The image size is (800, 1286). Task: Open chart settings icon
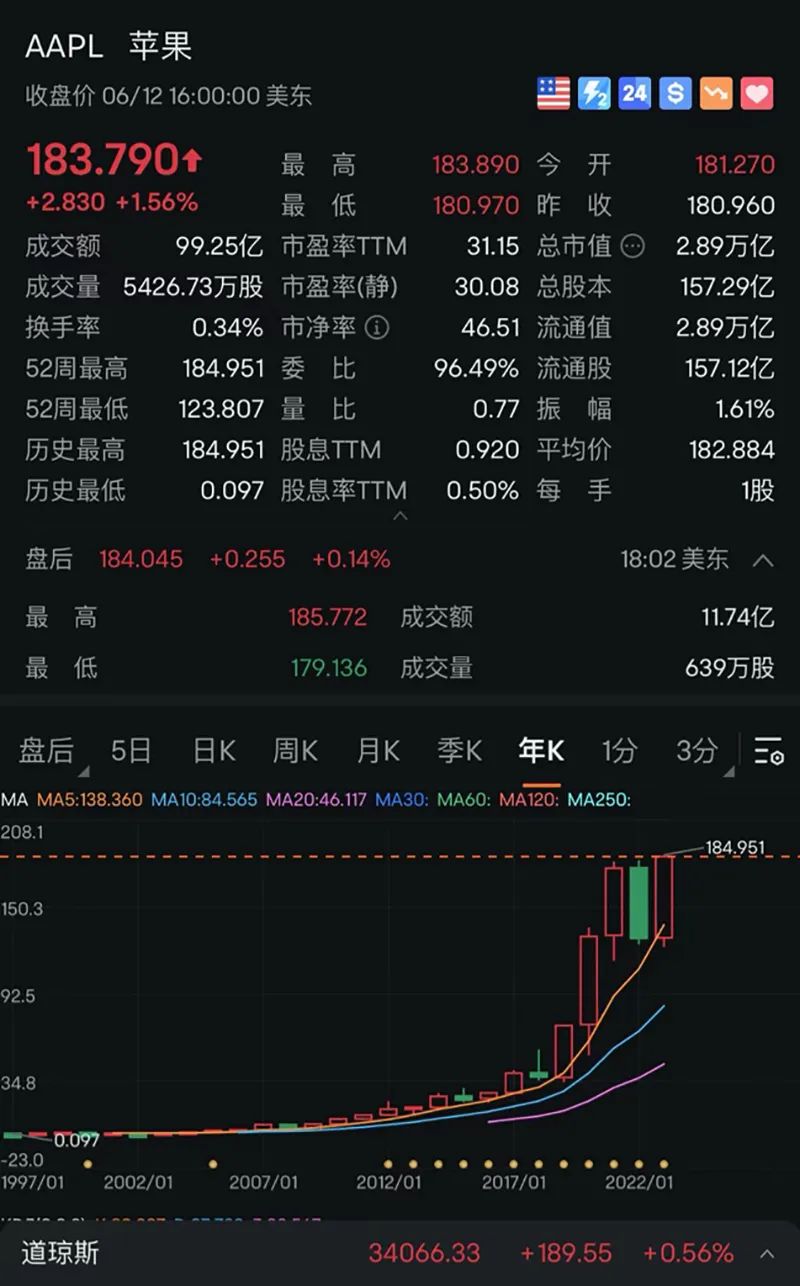pos(769,750)
